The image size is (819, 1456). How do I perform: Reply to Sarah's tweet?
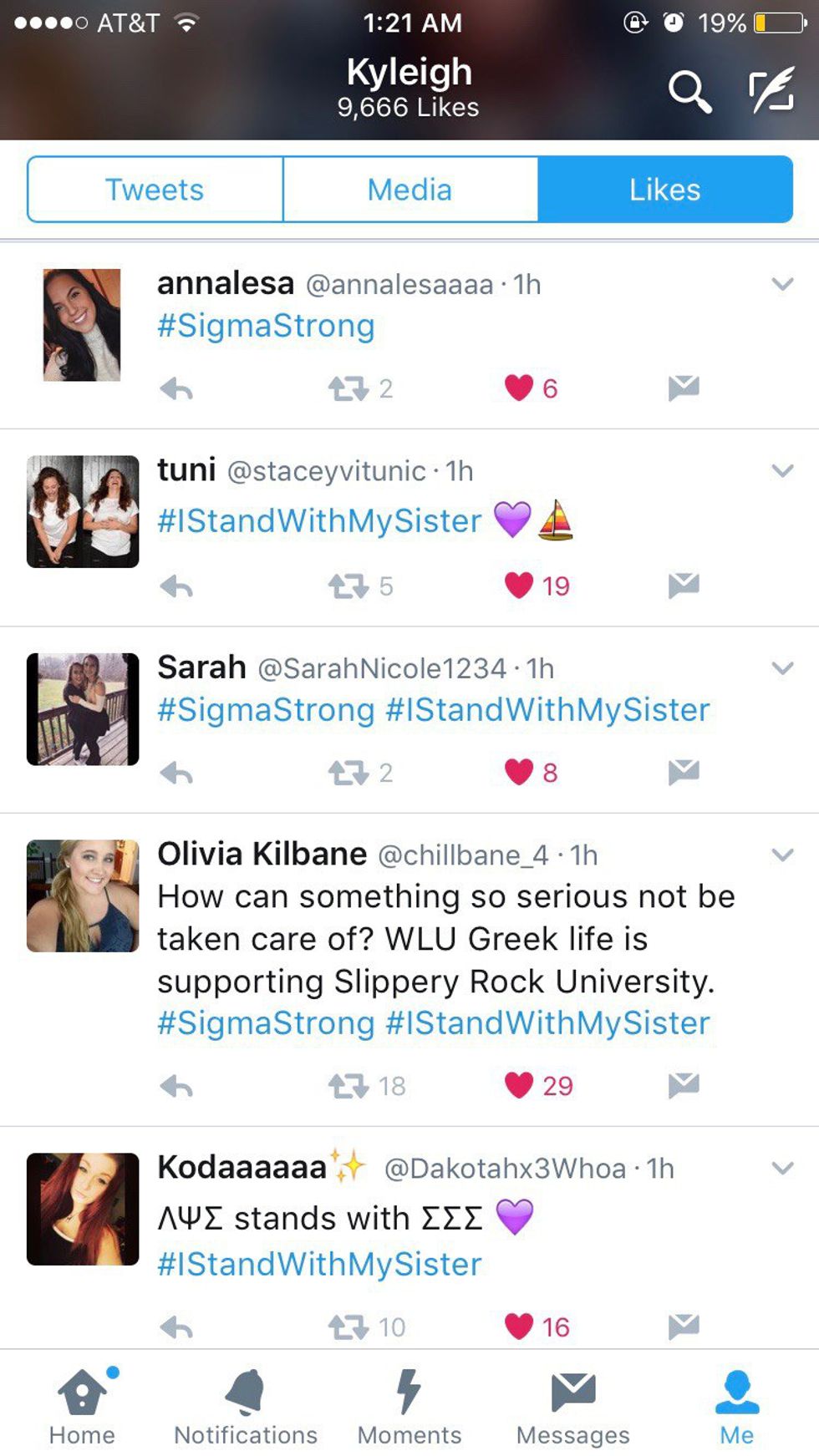pyautogui.click(x=176, y=774)
